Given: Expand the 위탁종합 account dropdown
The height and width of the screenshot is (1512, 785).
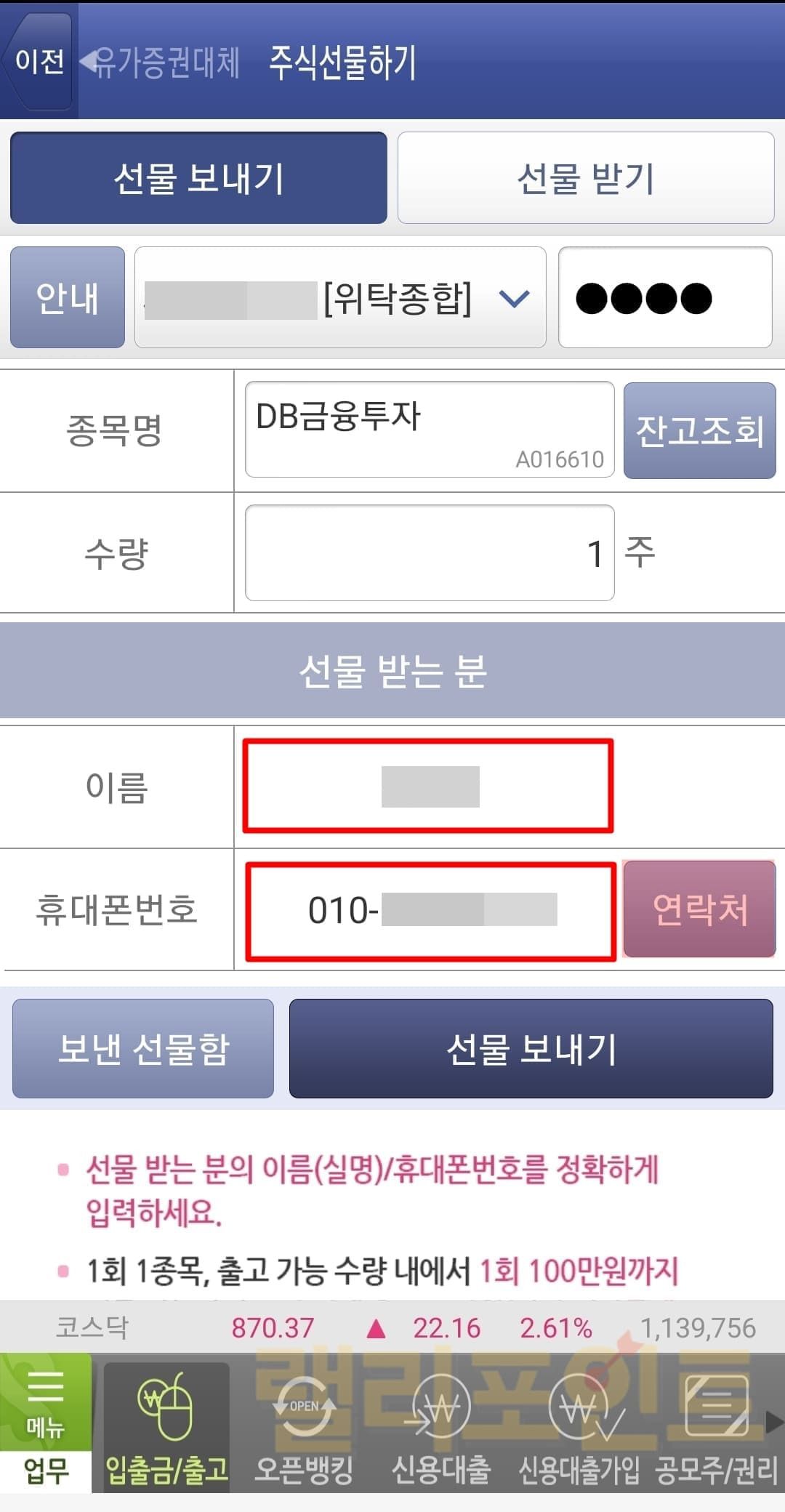Looking at the screenshot, I should coord(340,298).
